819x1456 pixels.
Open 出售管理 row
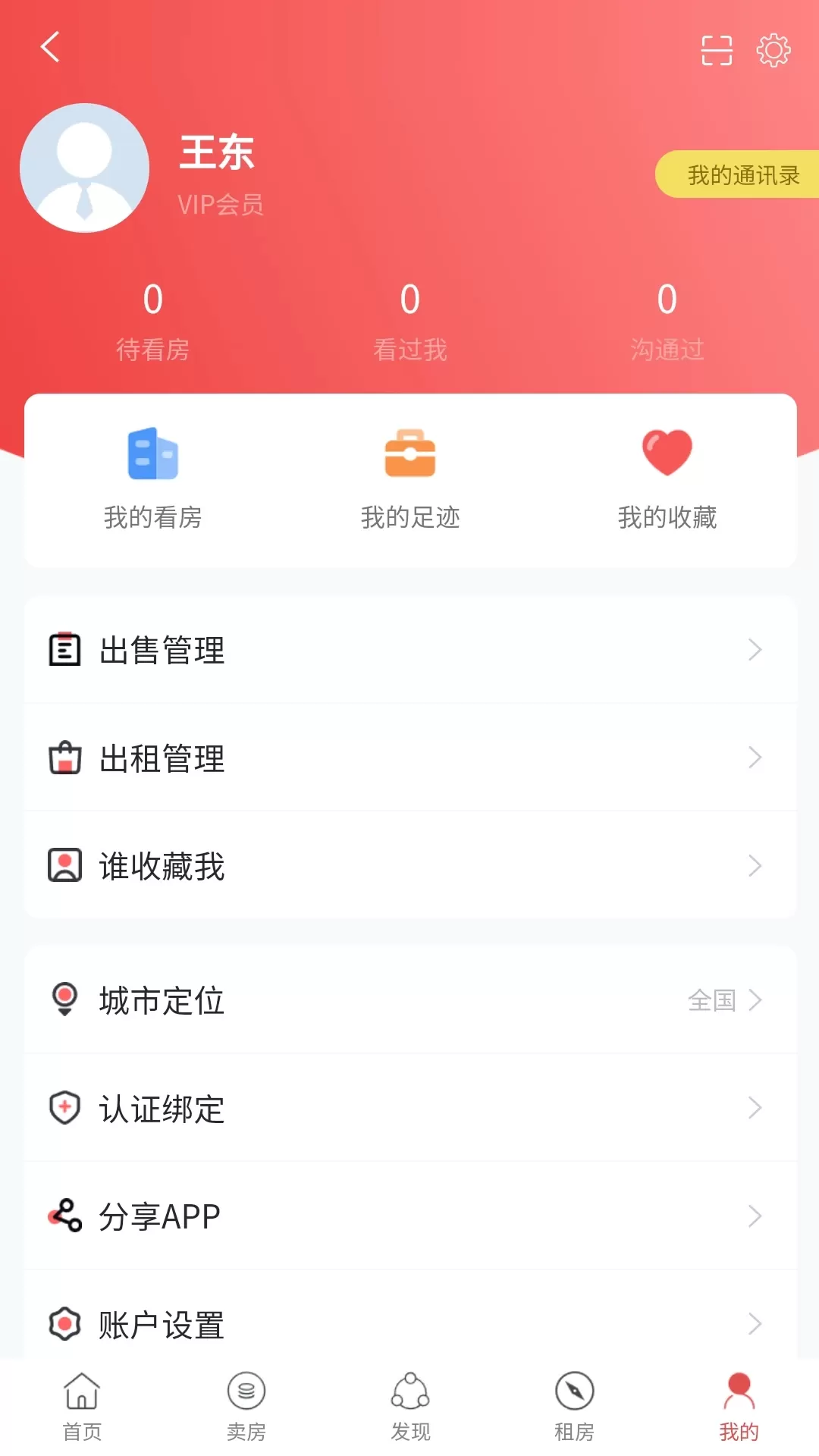(410, 650)
